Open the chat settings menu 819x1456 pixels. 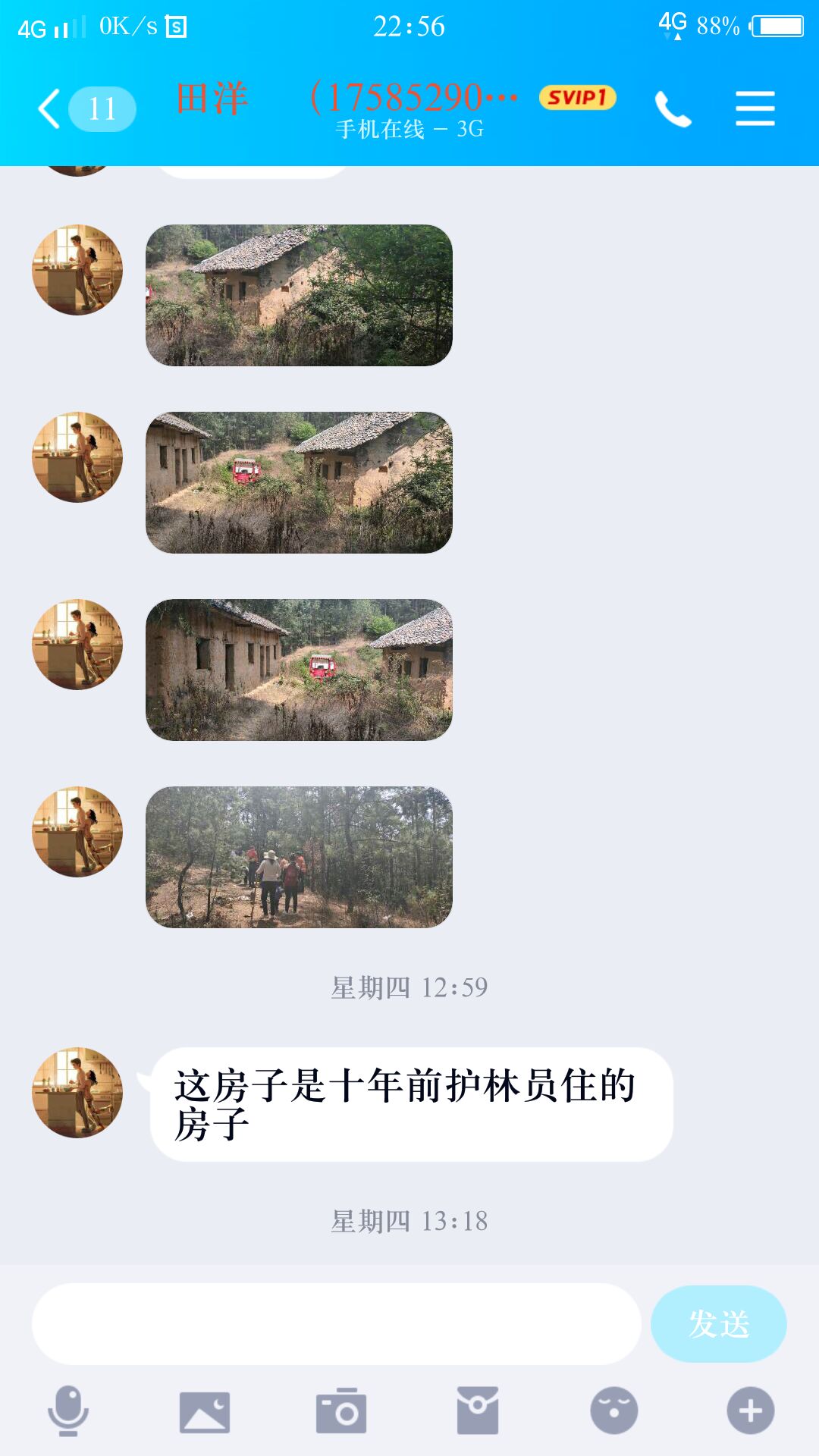click(x=755, y=108)
